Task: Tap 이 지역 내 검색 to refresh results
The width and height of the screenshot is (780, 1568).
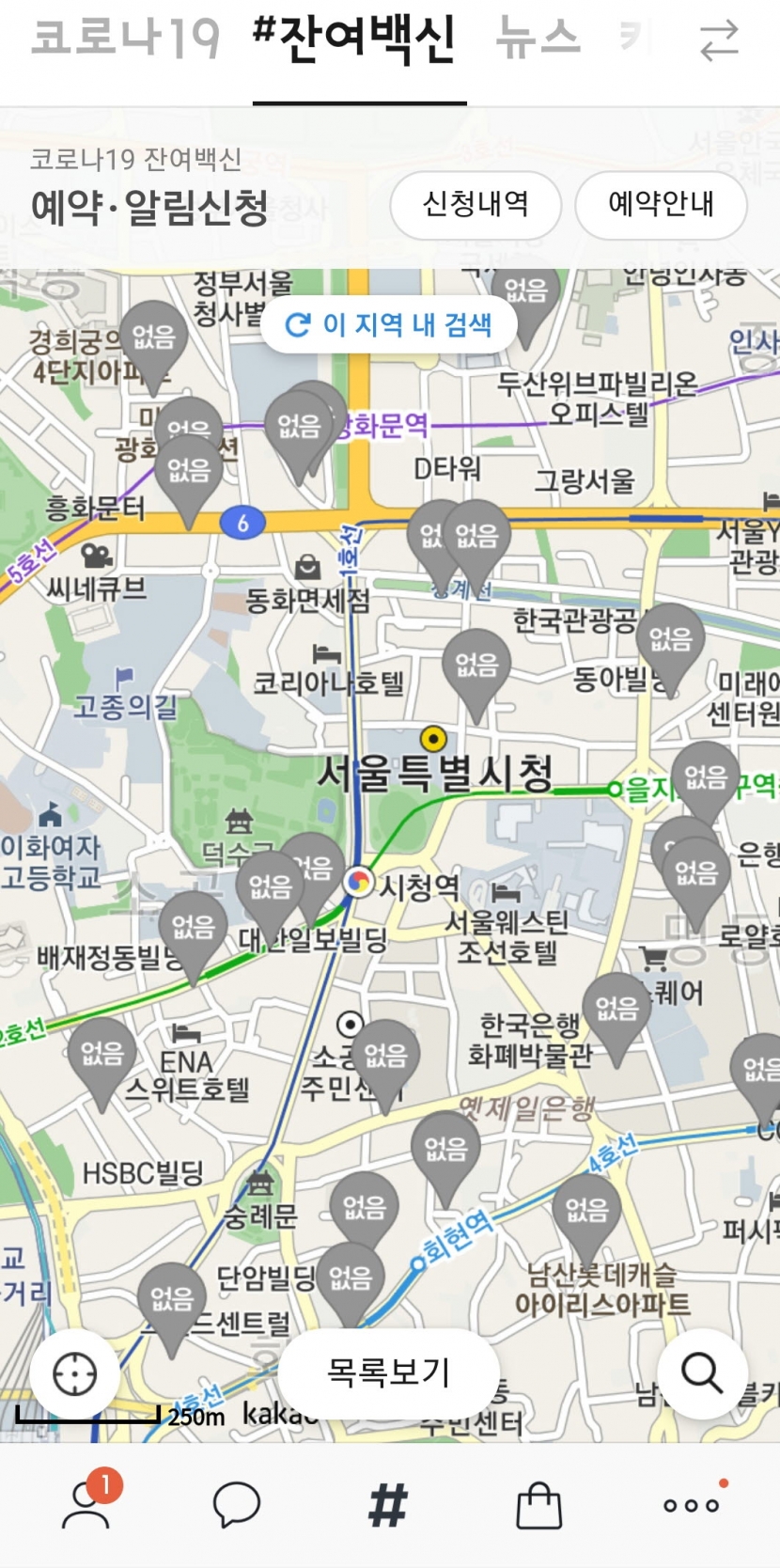Action: pyautogui.click(x=389, y=325)
